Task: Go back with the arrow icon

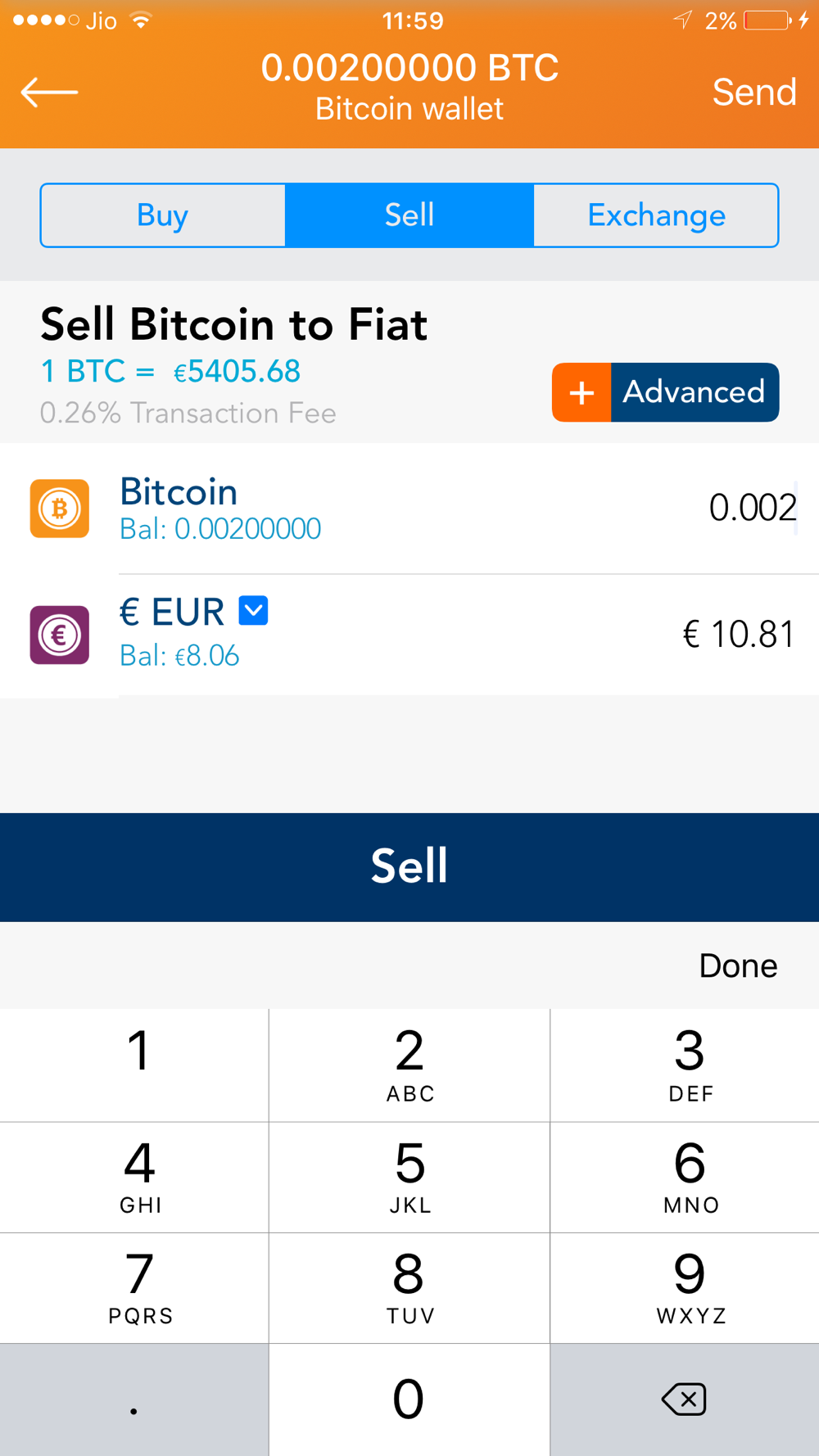Action: pos(49,92)
